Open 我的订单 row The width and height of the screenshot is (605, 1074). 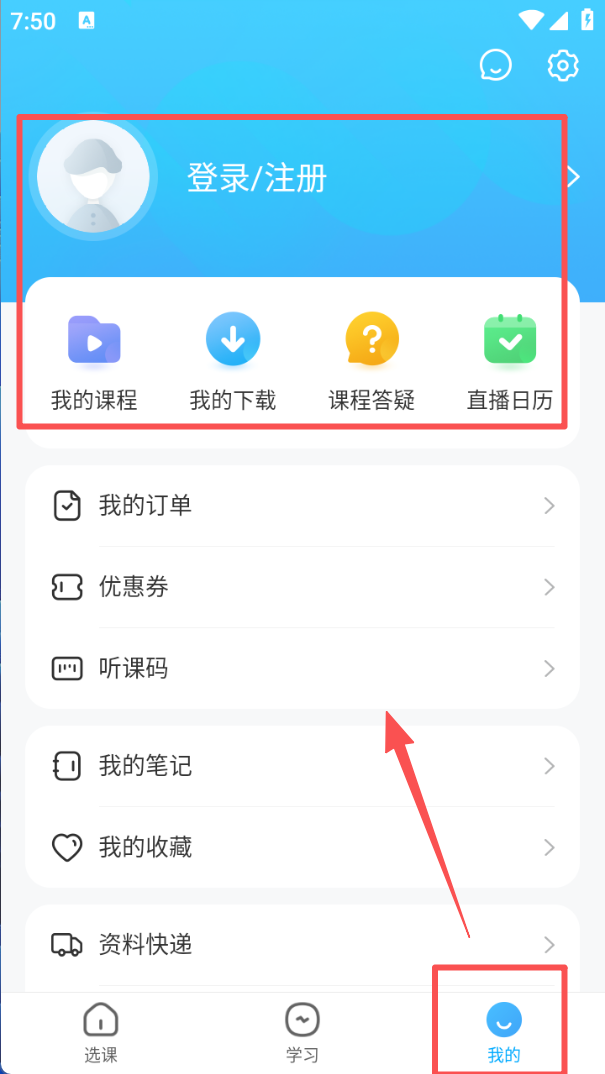pos(302,506)
